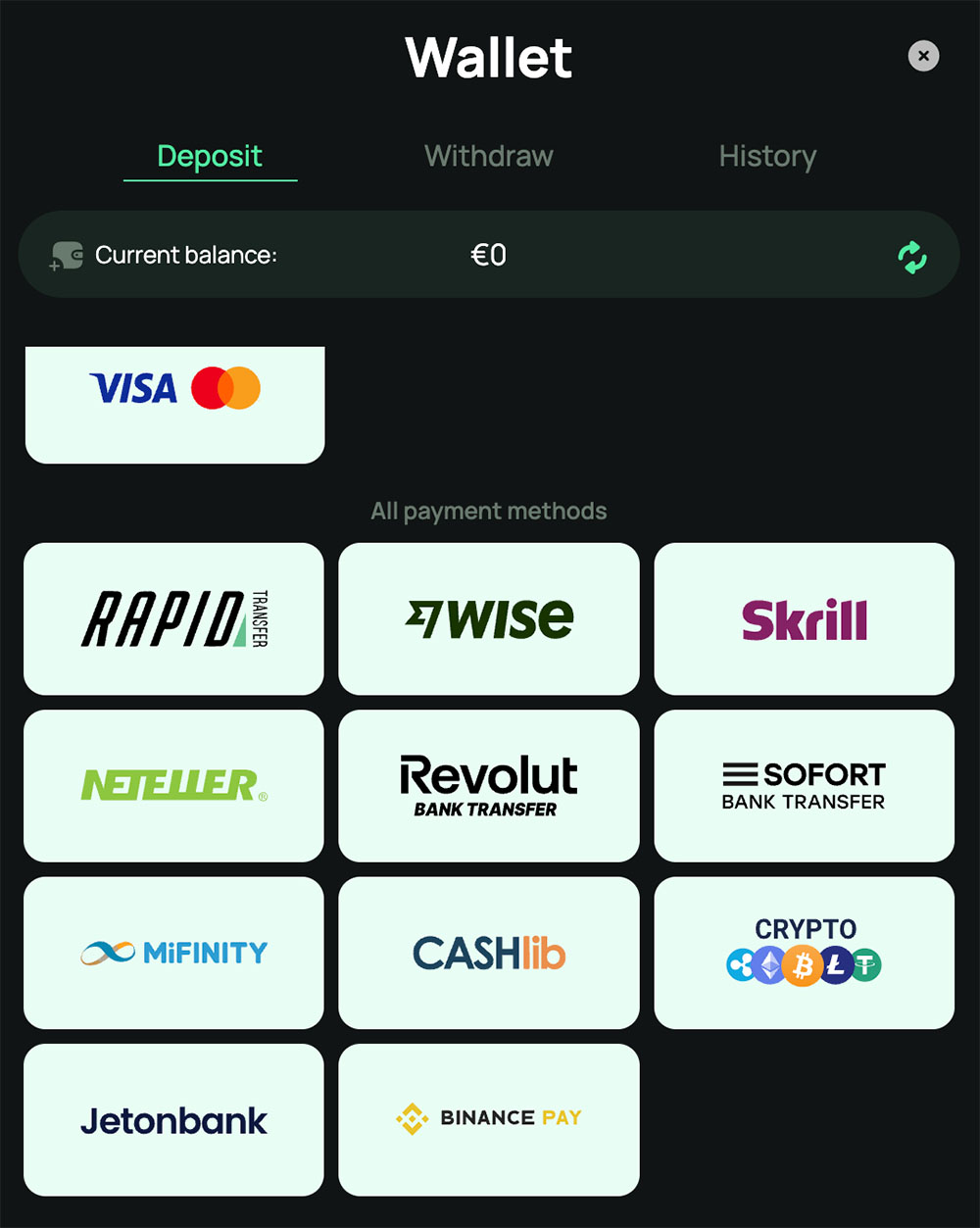Pay with Binance Pay
Viewport: 980px width, 1228px height.
488,1119
